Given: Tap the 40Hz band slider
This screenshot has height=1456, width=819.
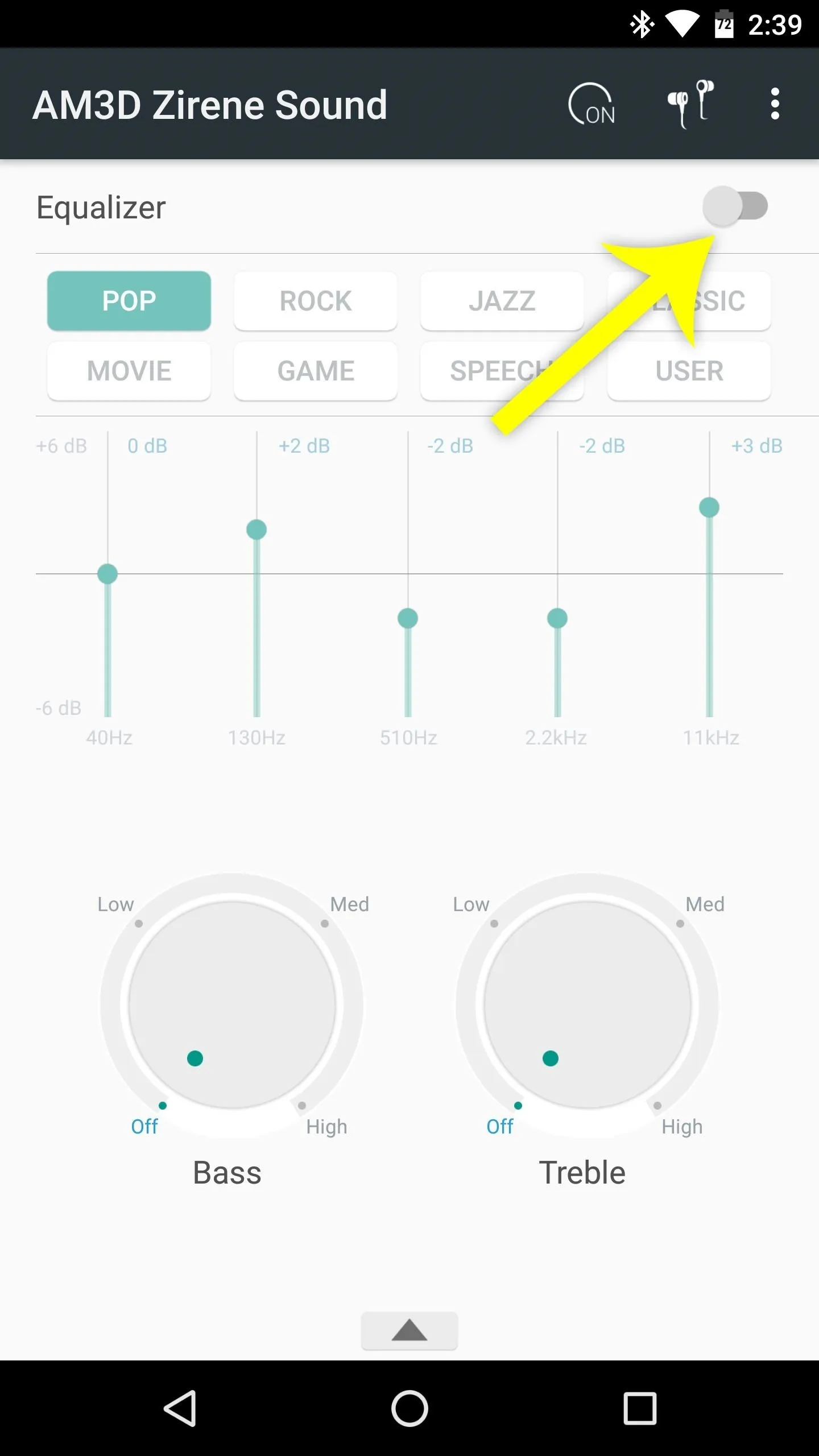Looking at the screenshot, I should (107, 574).
